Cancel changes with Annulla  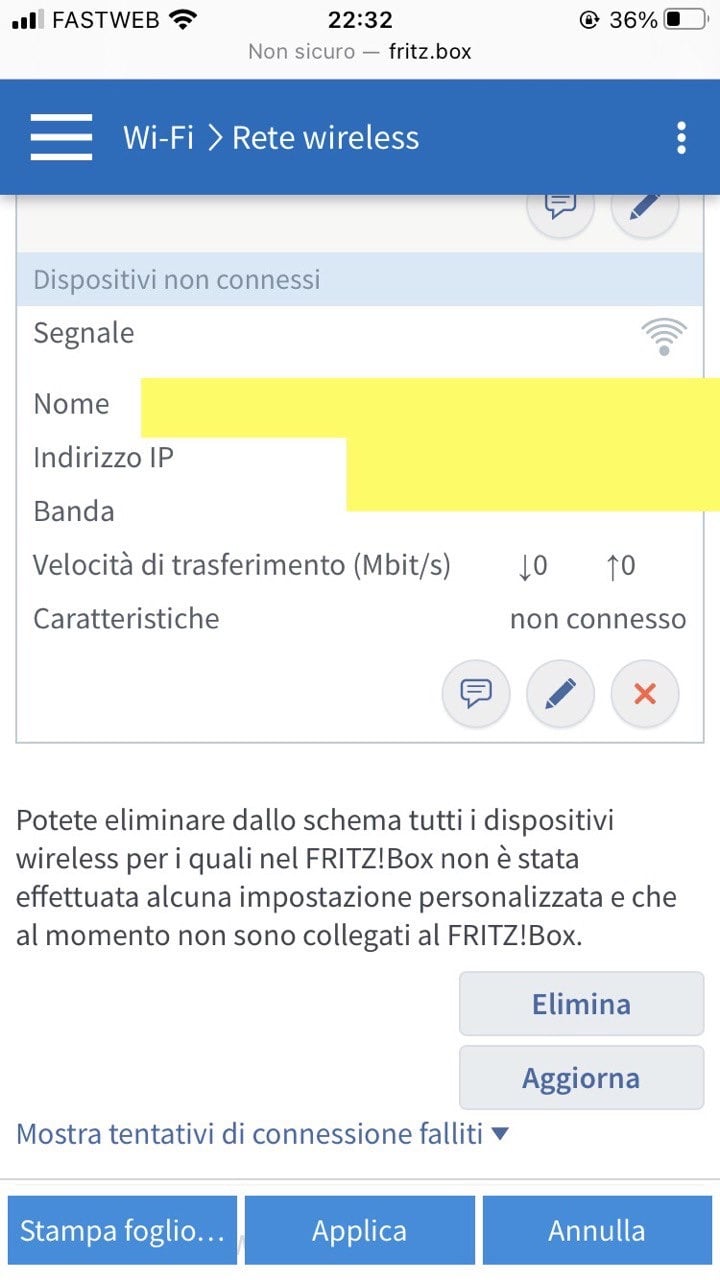coord(597,1230)
